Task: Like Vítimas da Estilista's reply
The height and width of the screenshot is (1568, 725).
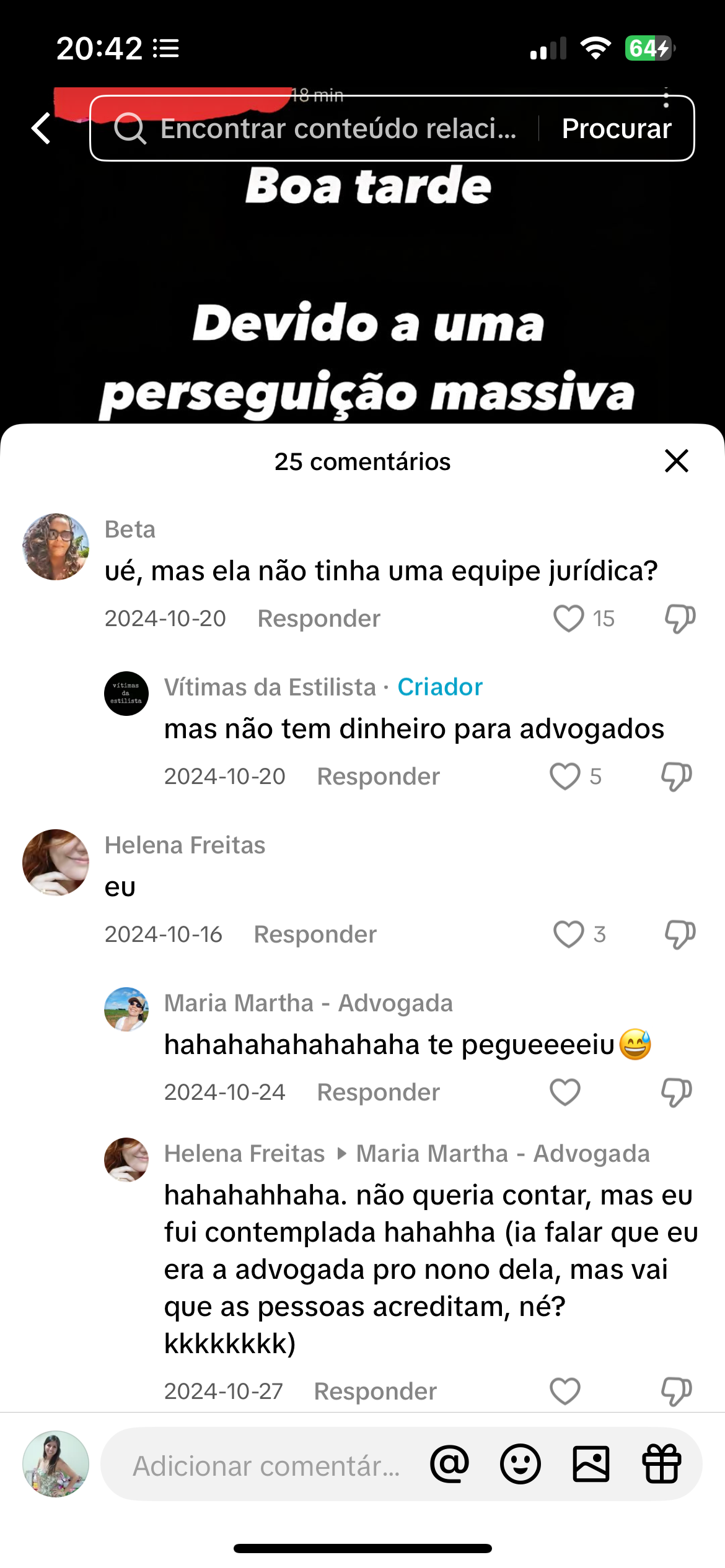Action: pyautogui.click(x=565, y=776)
